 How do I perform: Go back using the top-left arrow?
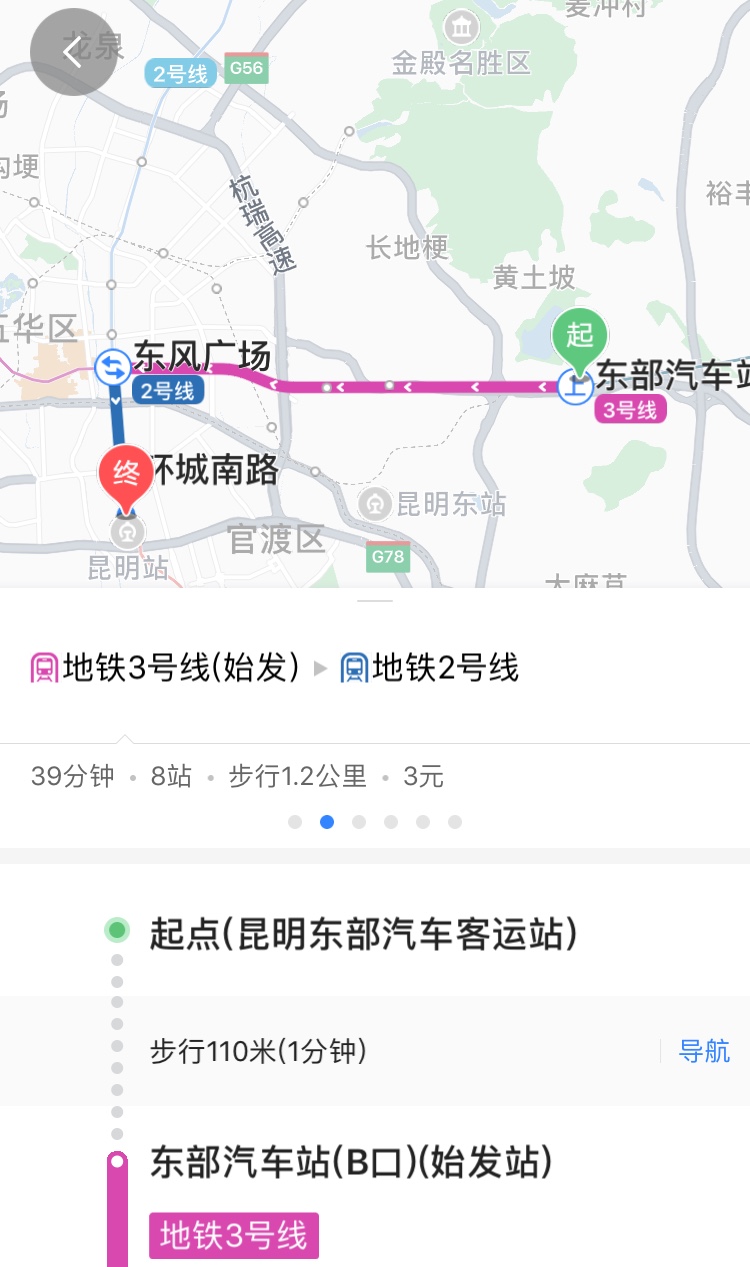tap(73, 52)
